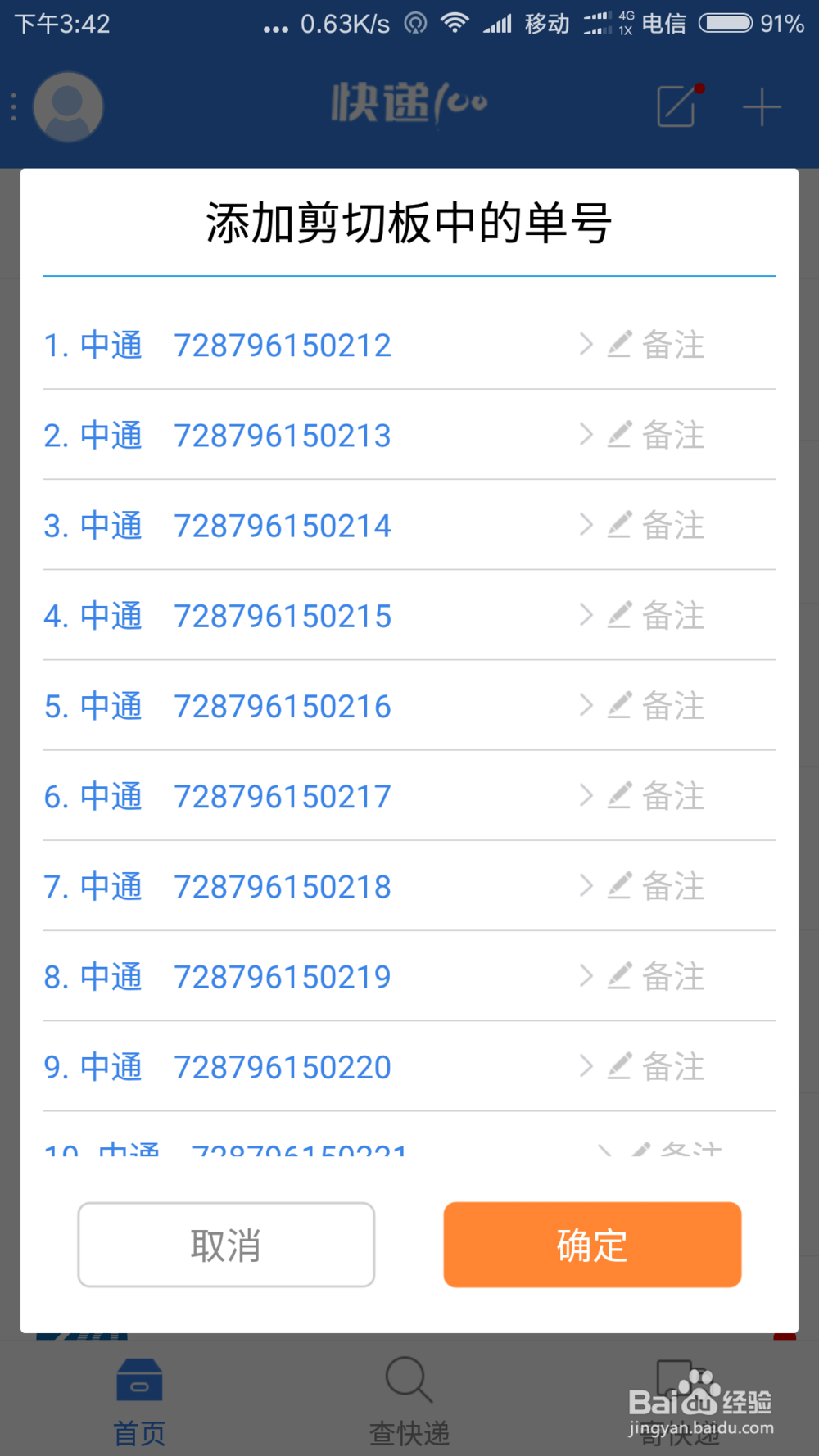Select tracking number 728796150218
The image size is (819, 1456).
click(x=283, y=887)
